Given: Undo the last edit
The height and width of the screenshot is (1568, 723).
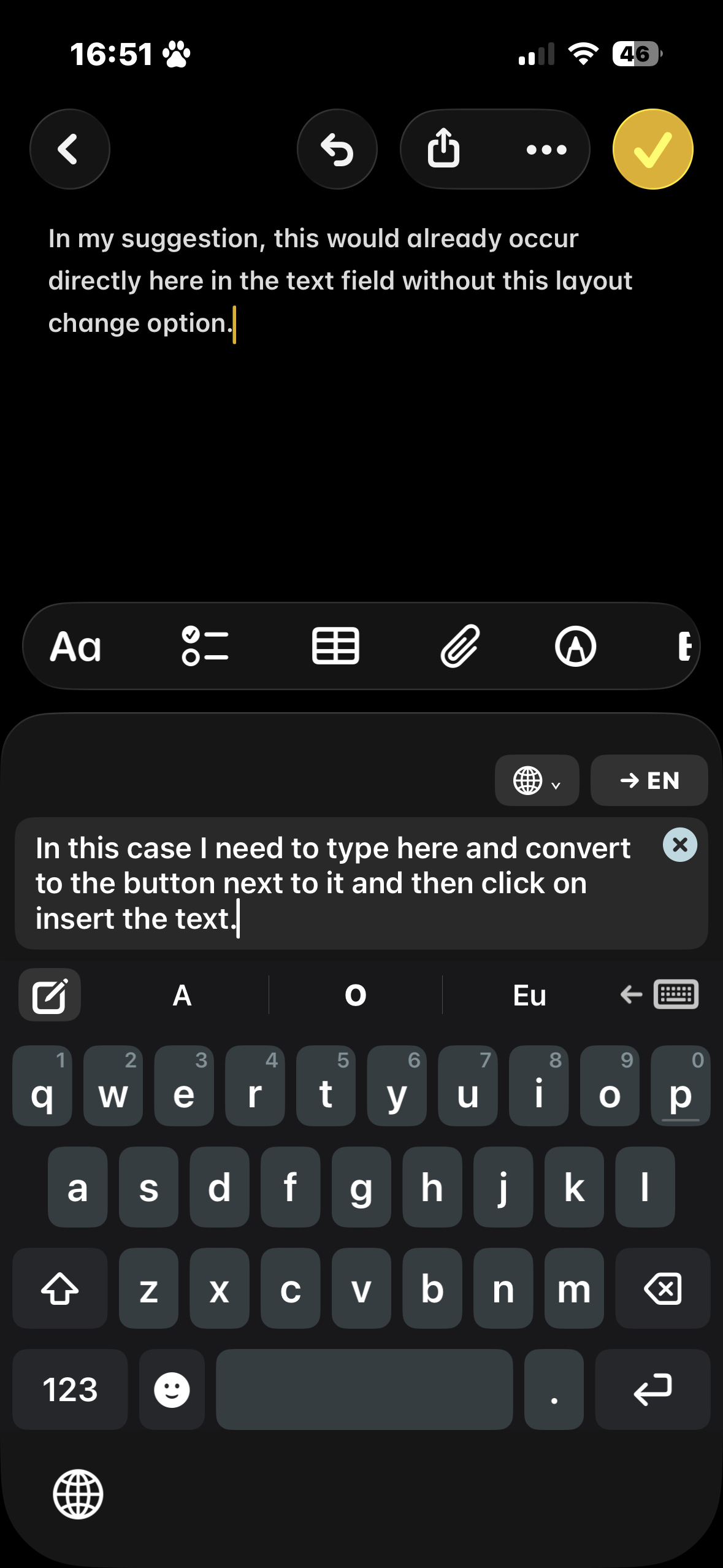Looking at the screenshot, I should (337, 149).
